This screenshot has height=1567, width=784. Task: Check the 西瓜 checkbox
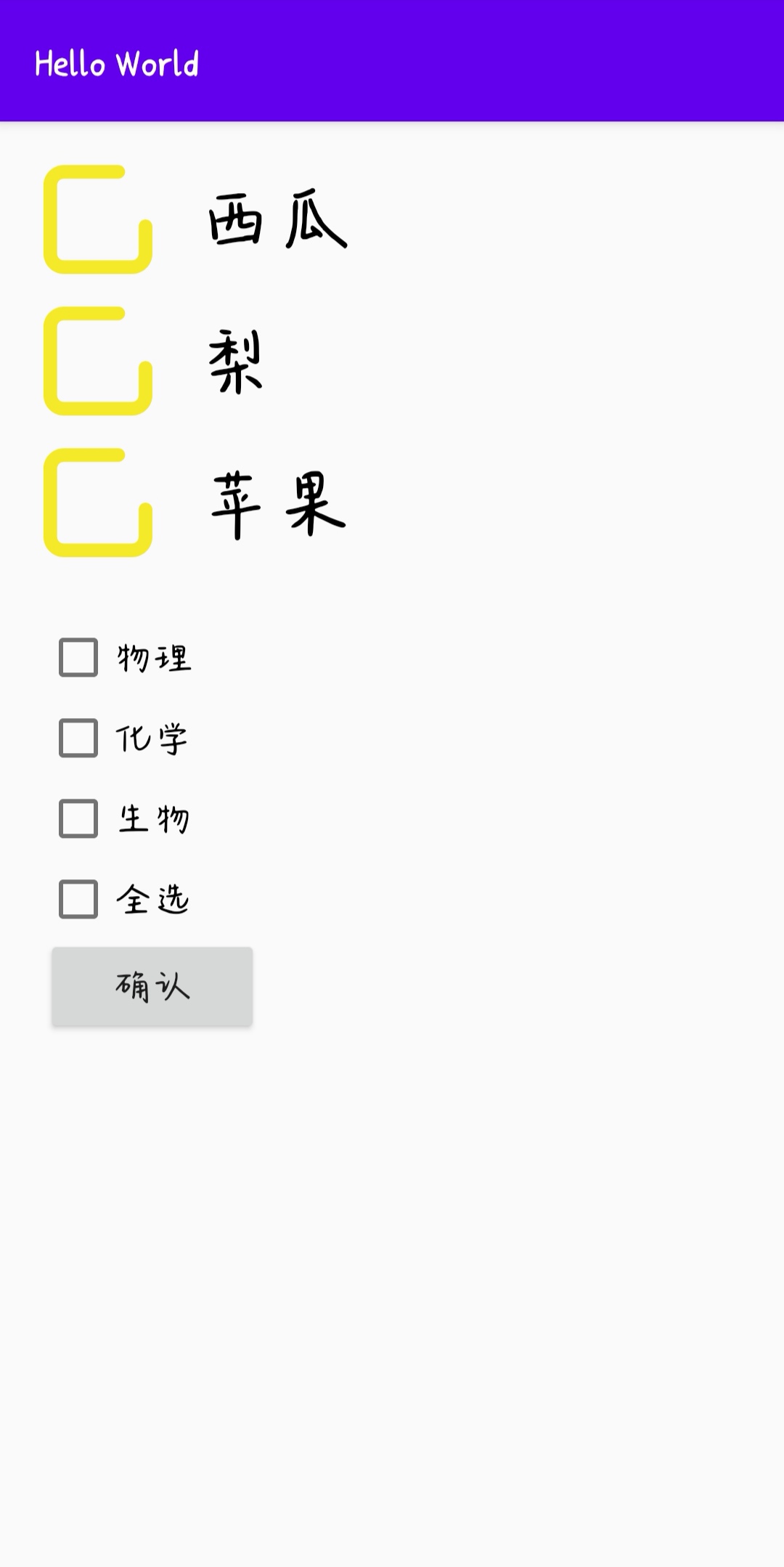[98, 220]
